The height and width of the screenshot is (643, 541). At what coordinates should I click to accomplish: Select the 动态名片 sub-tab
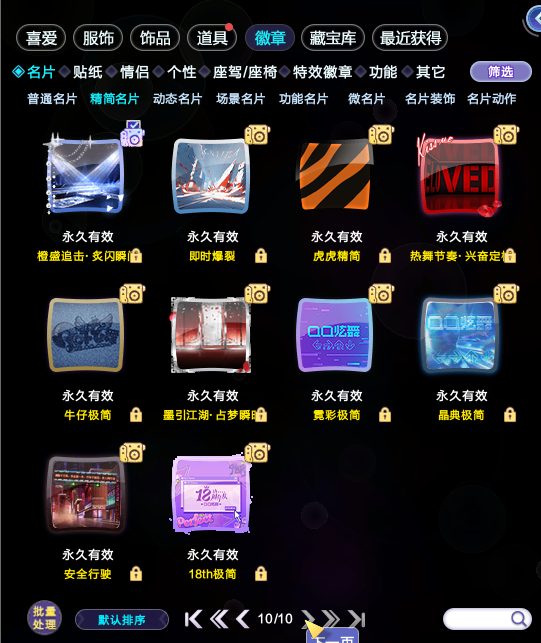point(177,99)
